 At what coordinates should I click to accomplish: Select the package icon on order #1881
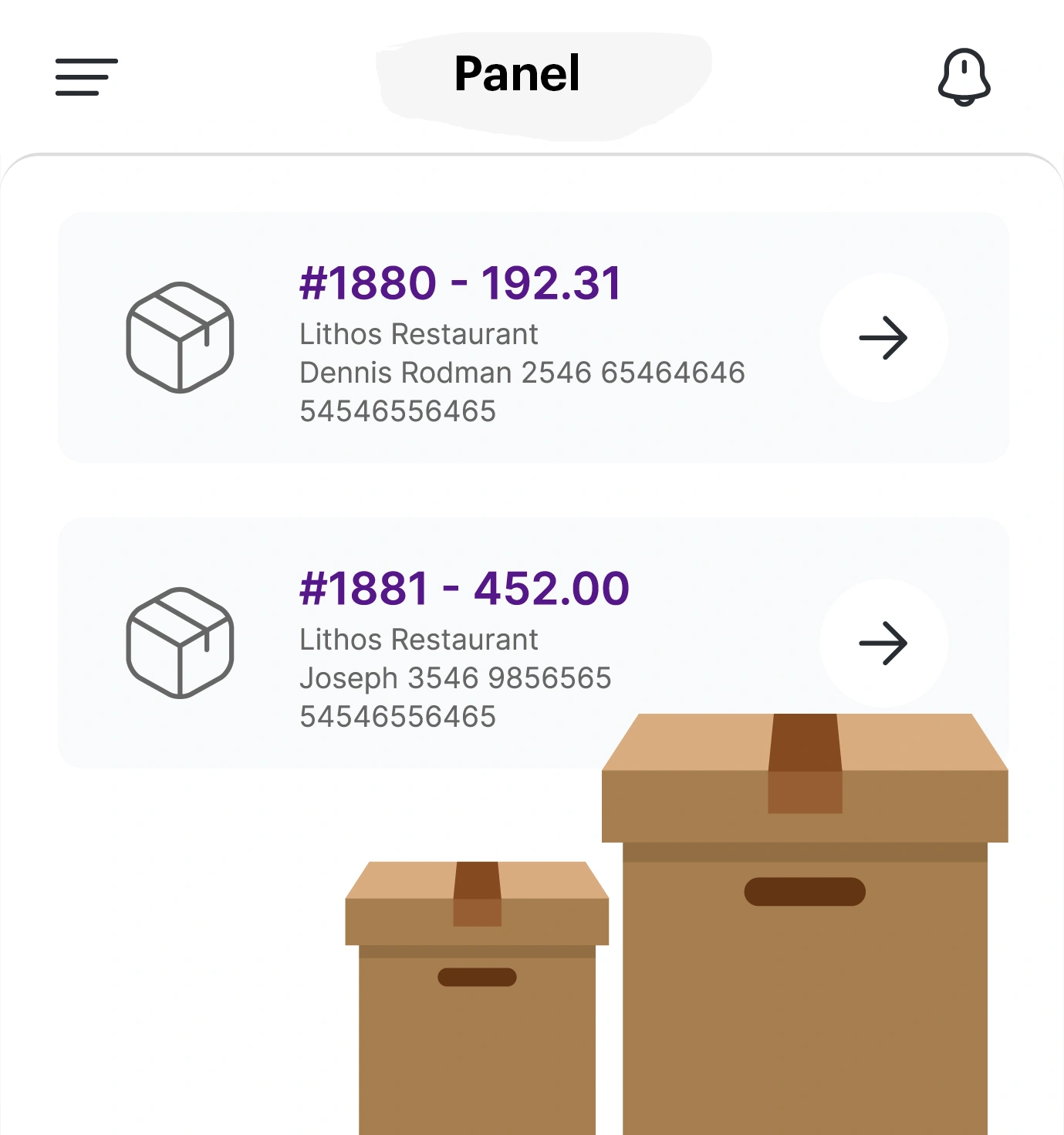pyautogui.click(x=180, y=640)
